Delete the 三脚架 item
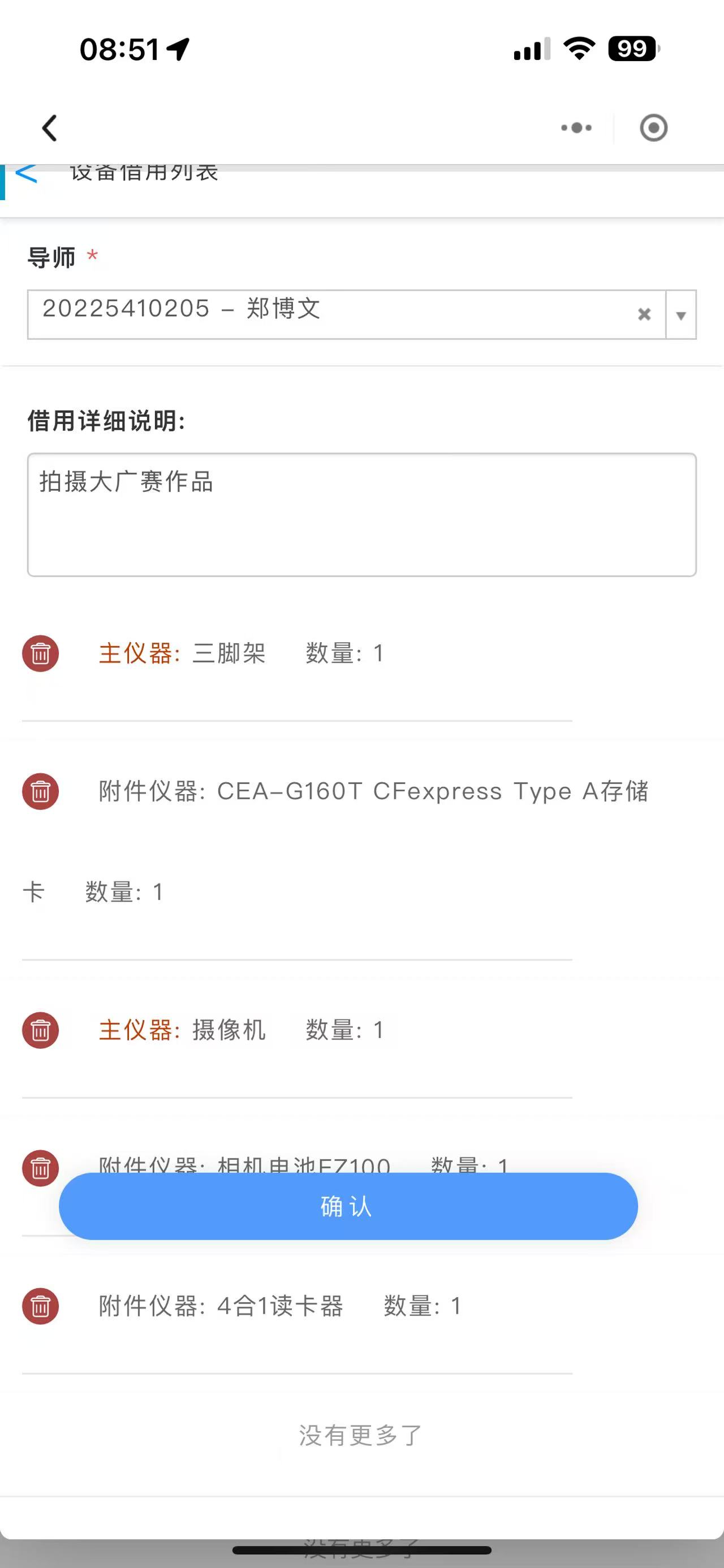 pyautogui.click(x=41, y=654)
